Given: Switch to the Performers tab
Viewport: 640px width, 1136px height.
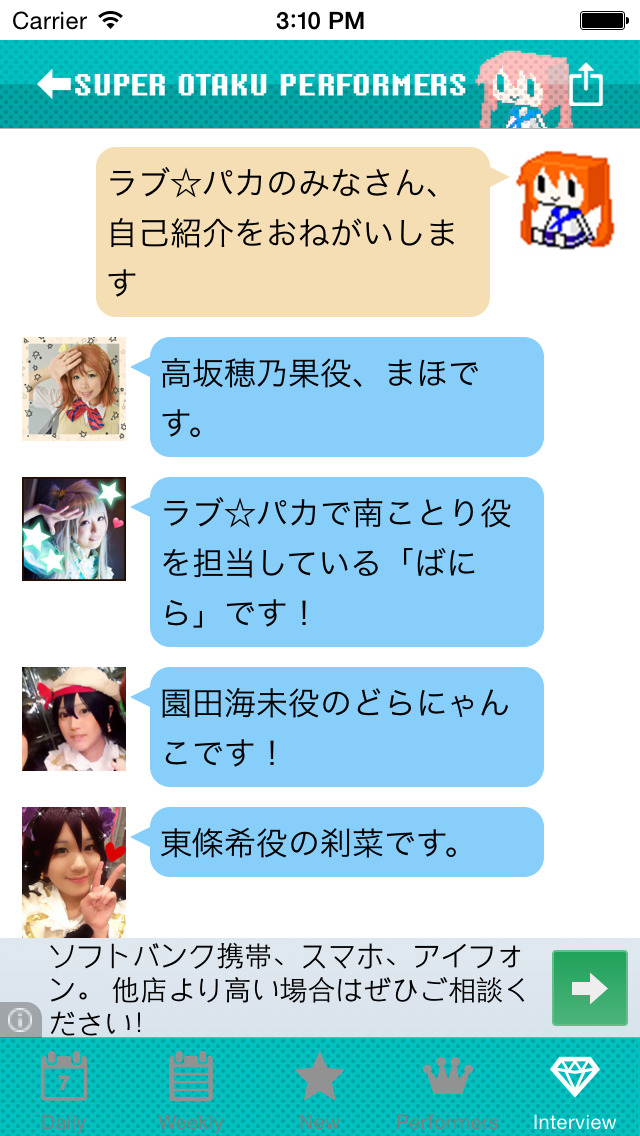Looking at the screenshot, I should coord(447,1090).
